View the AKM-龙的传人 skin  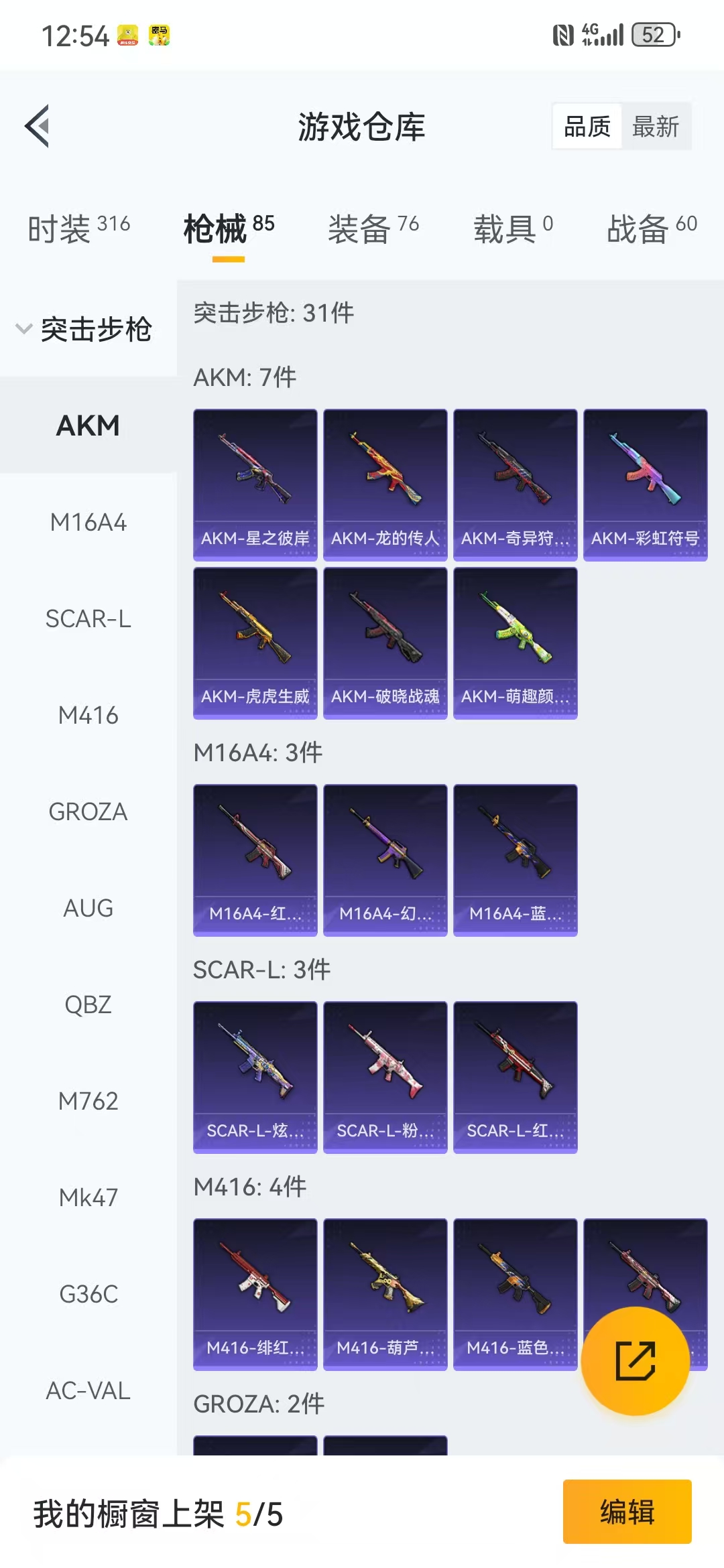385,485
